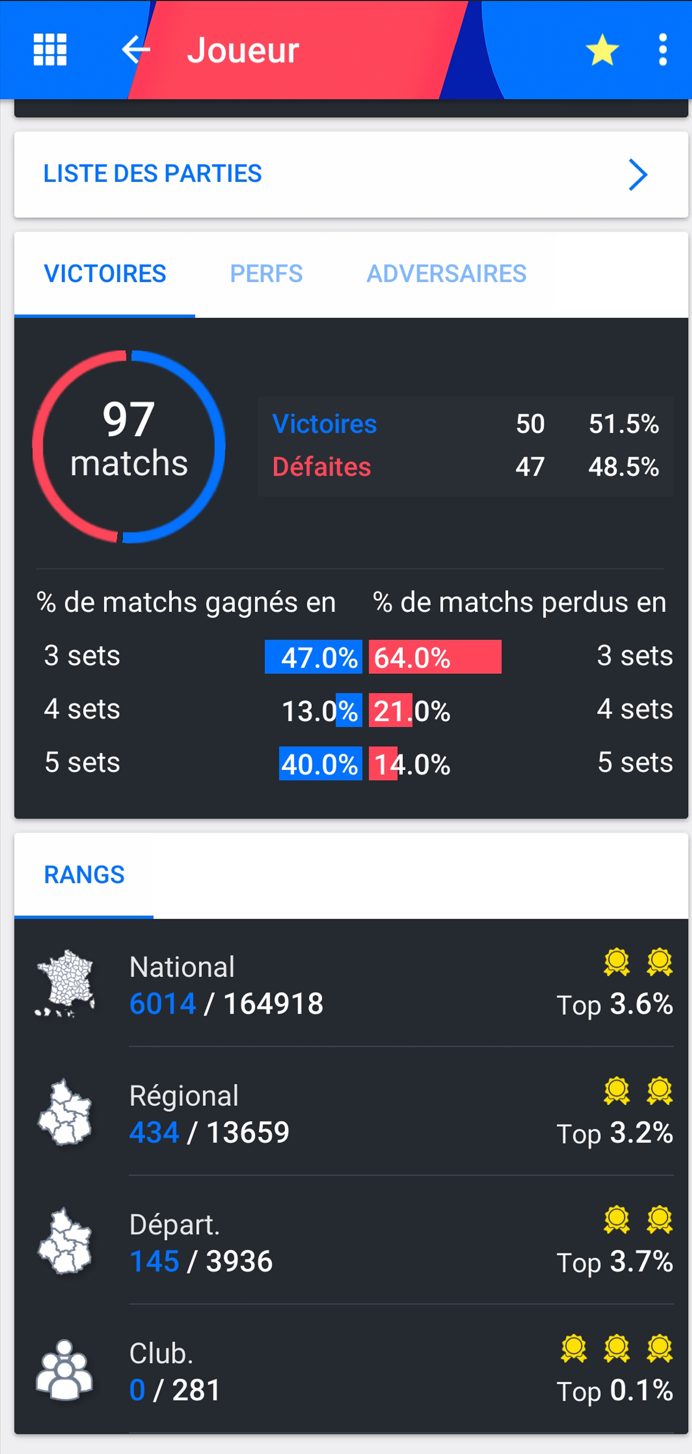Open the three-dot overflow menu
The height and width of the screenshot is (1454, 692).
click(x=662, y=50)
